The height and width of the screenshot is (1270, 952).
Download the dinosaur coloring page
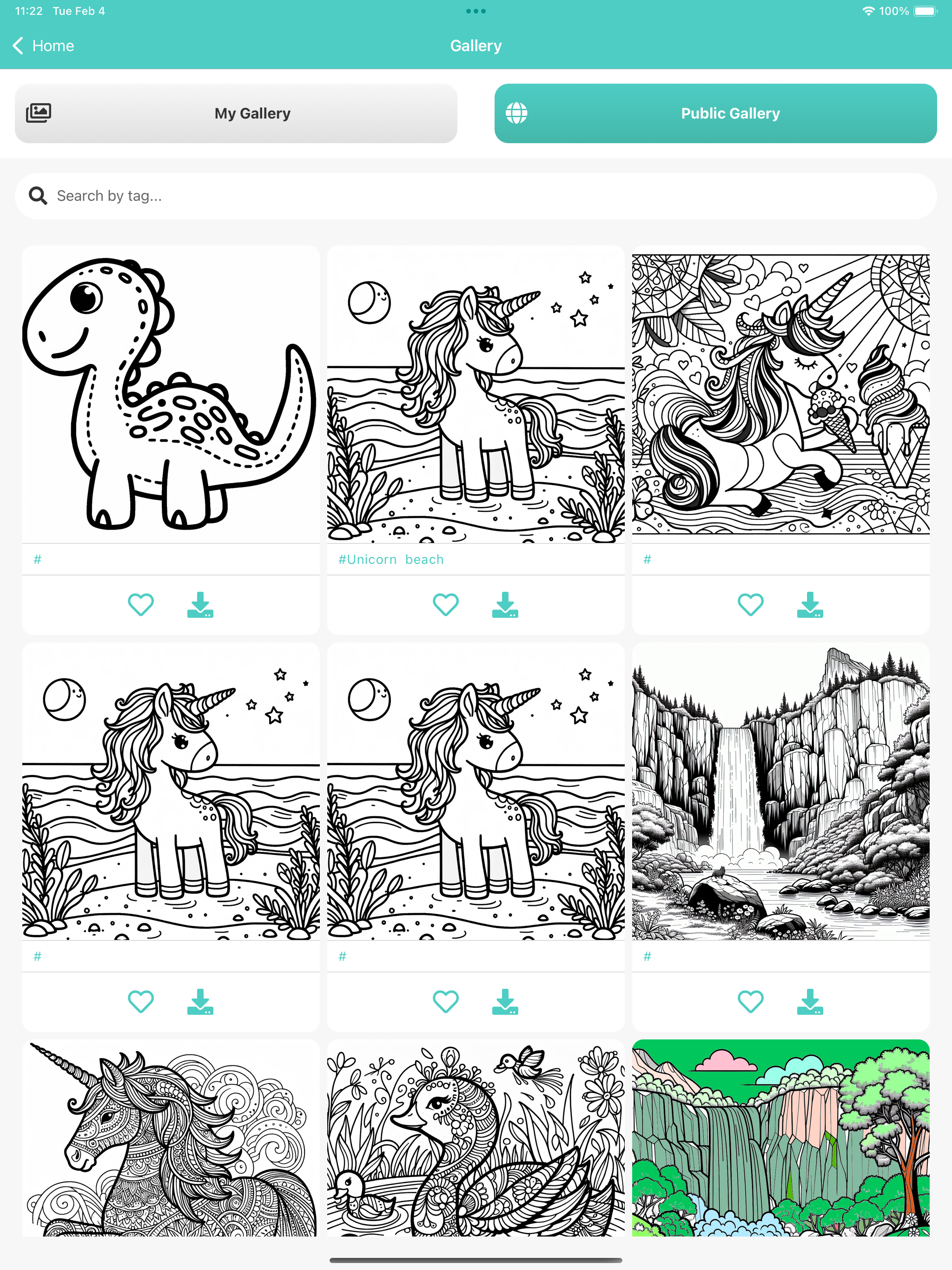200,605
